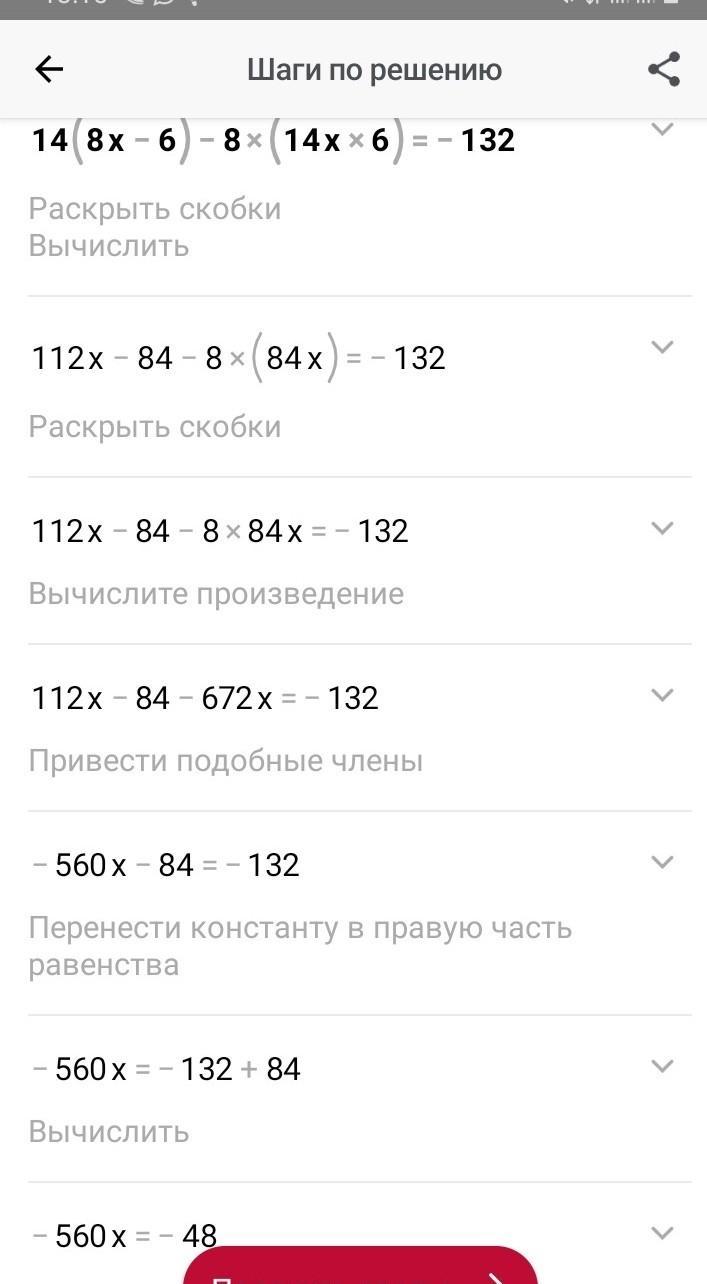Image resolution: width=707 pixels, height=1284 pixels.
Task: Tap the red button at the bottom
Action: (x=361, y=1266)
